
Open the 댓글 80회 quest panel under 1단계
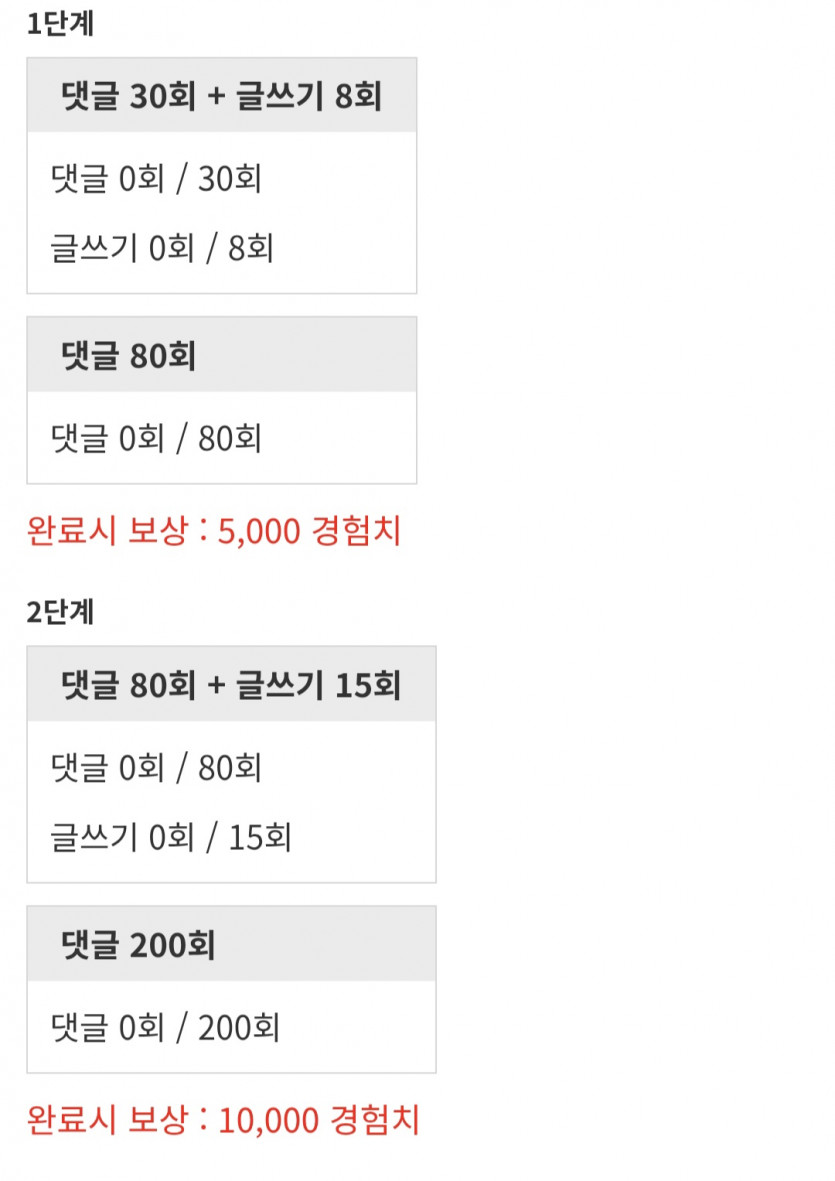221,400
